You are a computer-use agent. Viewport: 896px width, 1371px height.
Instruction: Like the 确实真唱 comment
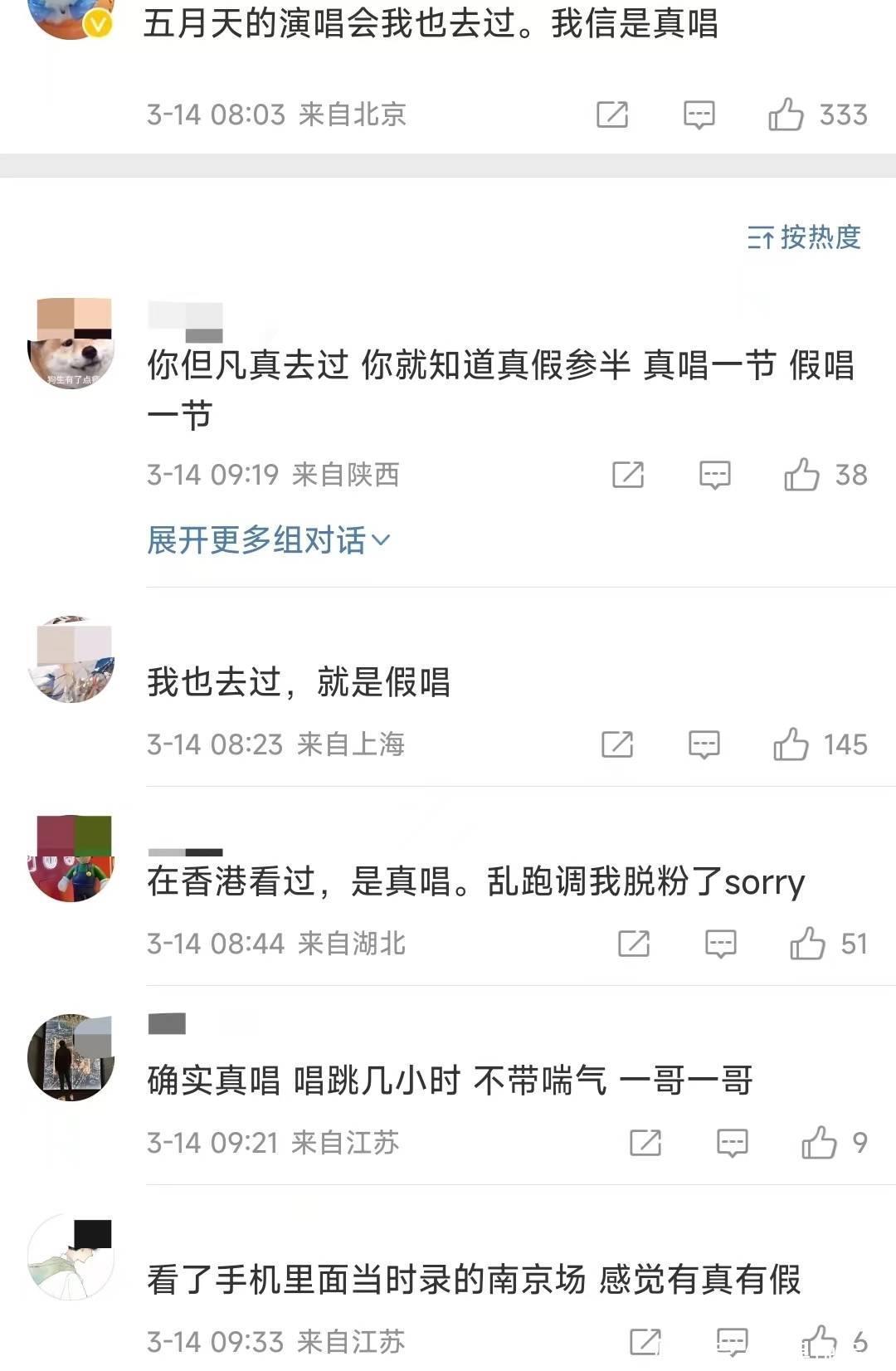point(819,1143)
